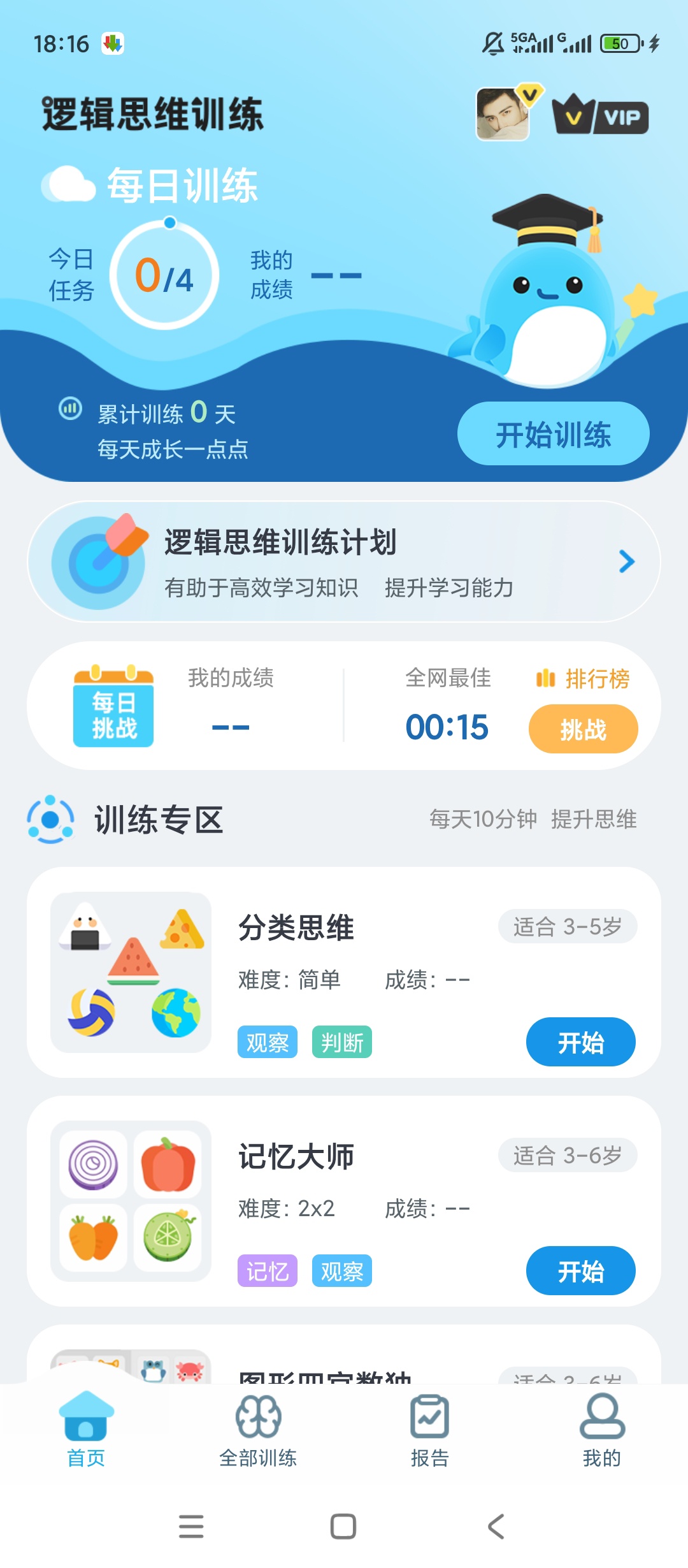Tap the 训练专区 section icon
This screenshot has width=688, height=1568.
(48, 820)
